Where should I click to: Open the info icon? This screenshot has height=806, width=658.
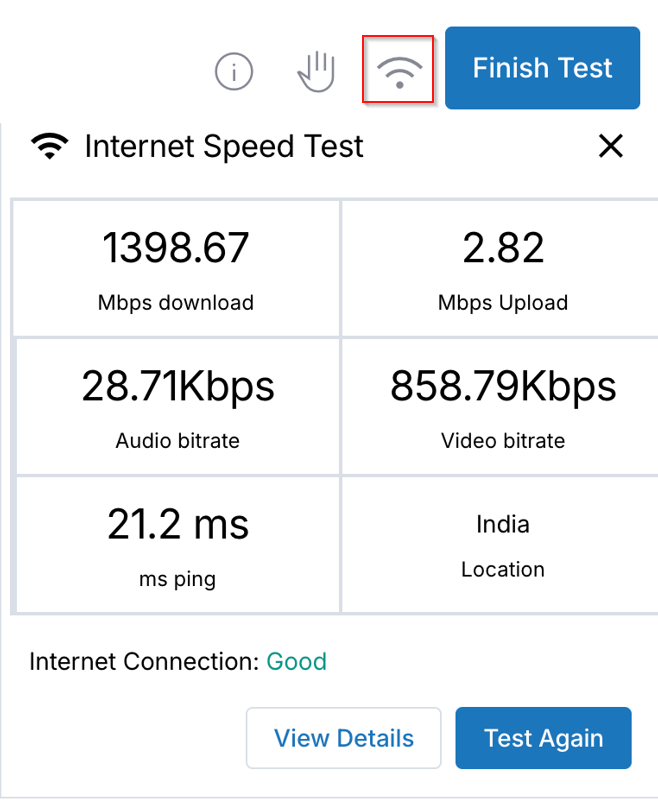pyautogui.click(x=234, y=72)
